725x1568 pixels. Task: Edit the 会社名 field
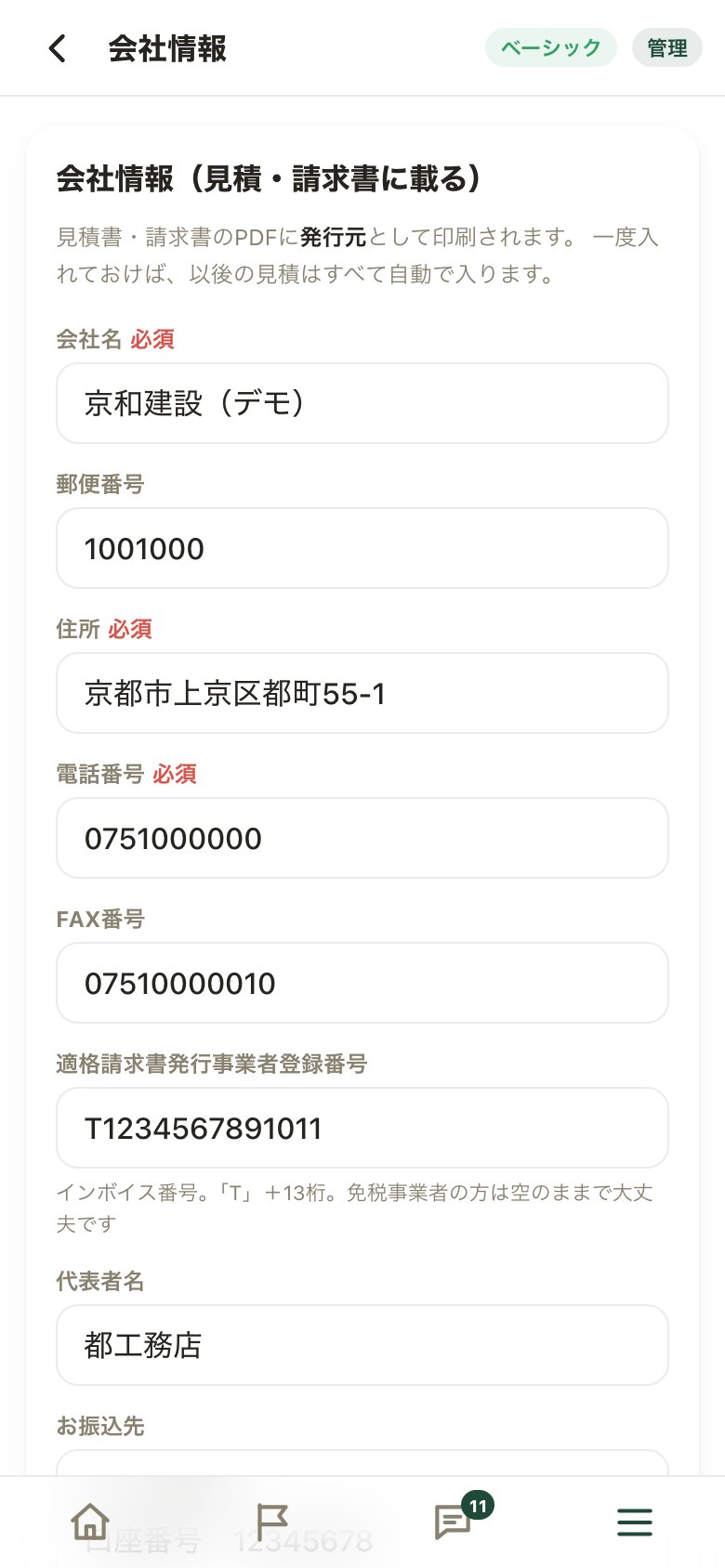point(362,403)
